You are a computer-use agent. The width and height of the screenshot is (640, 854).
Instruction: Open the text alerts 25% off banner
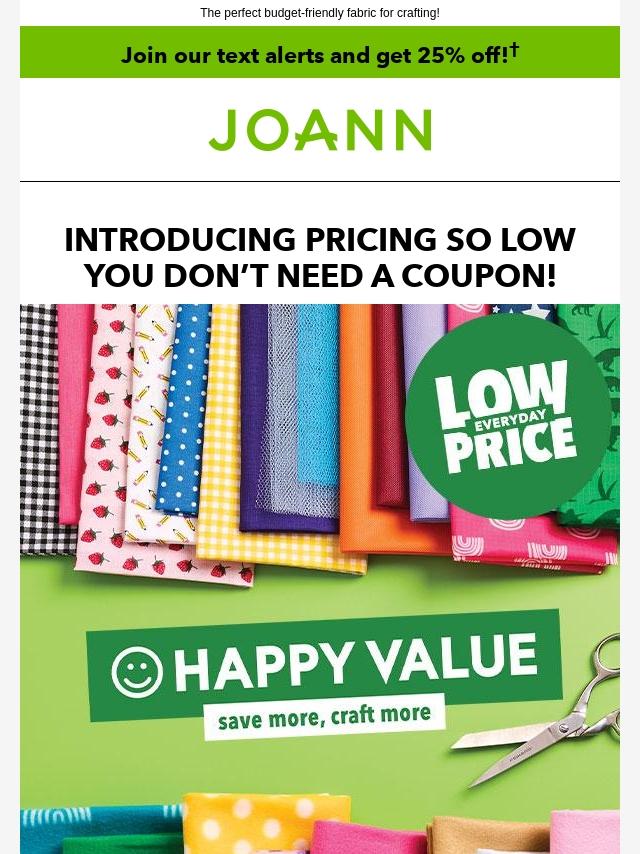pos(320,54)
